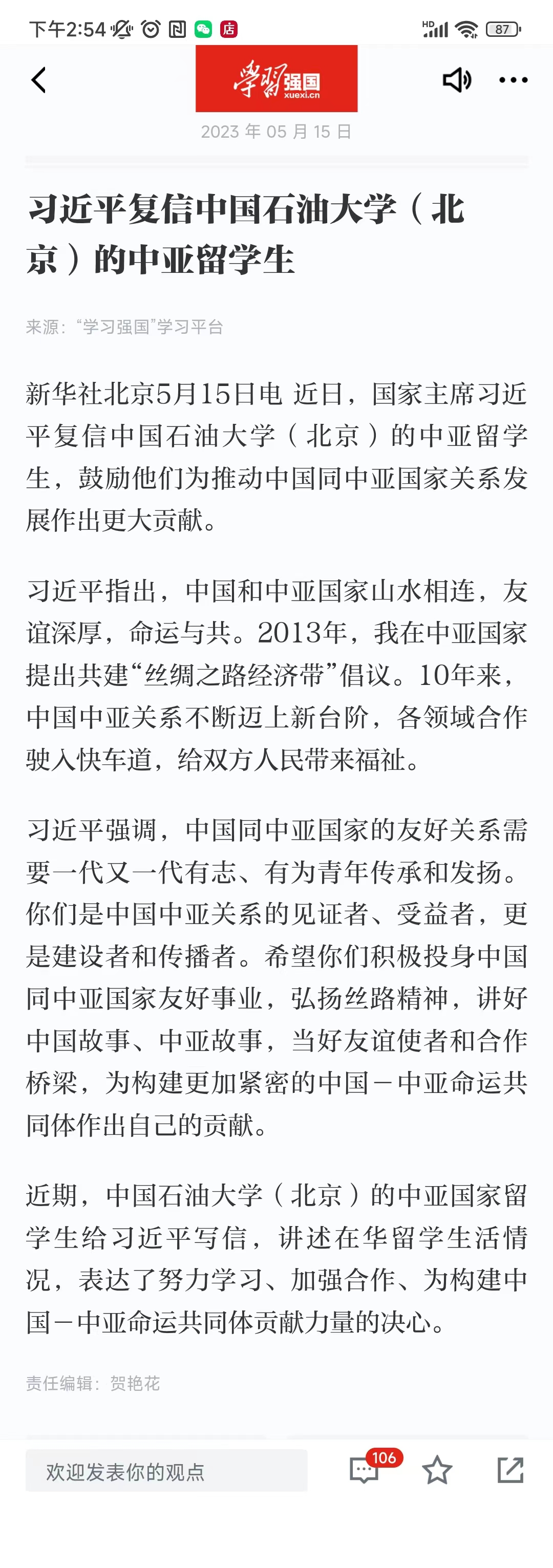
Task: Tap the 欢迎发表你的观点 comment field
Action: (x=166, y=1471)
